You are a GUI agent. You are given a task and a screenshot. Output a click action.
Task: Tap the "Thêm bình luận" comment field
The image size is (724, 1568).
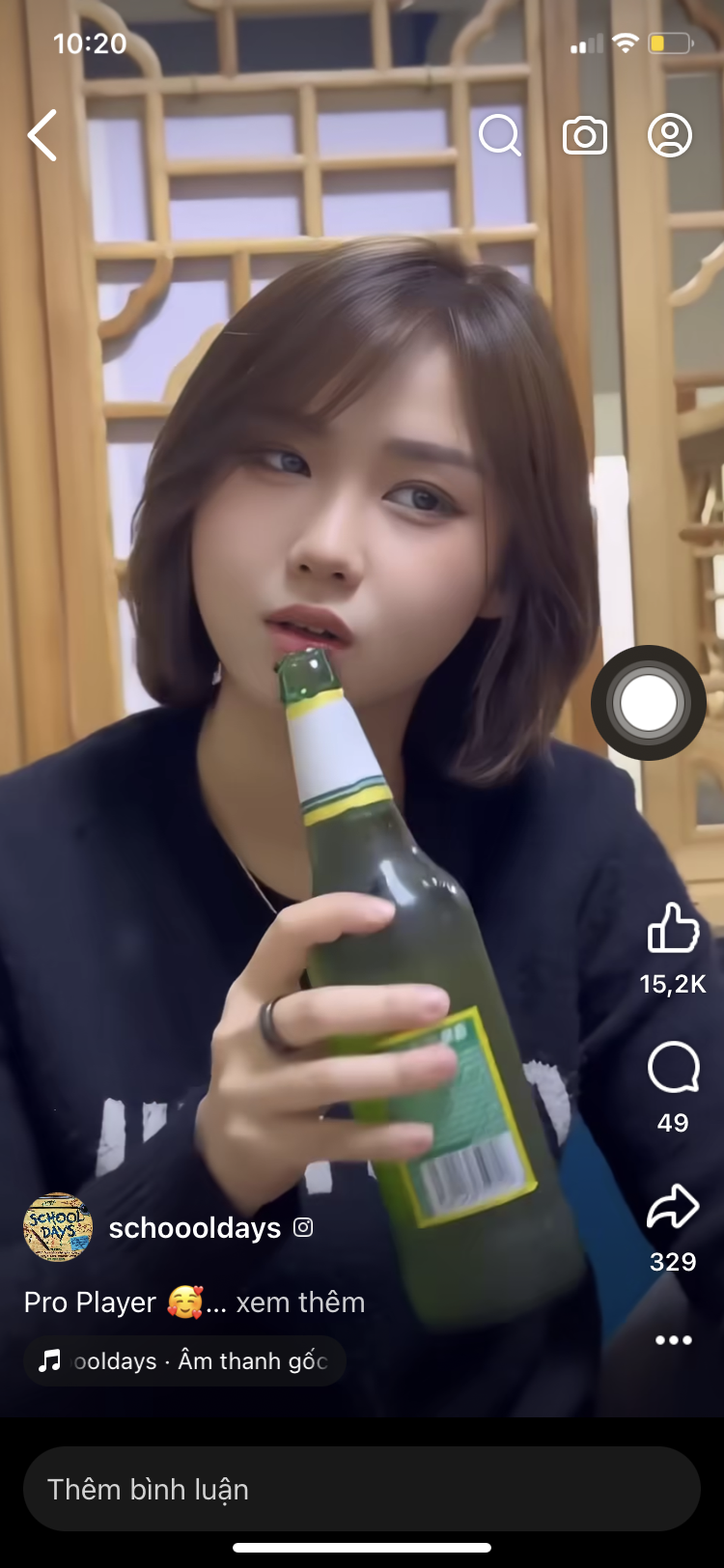(362, 1489)
